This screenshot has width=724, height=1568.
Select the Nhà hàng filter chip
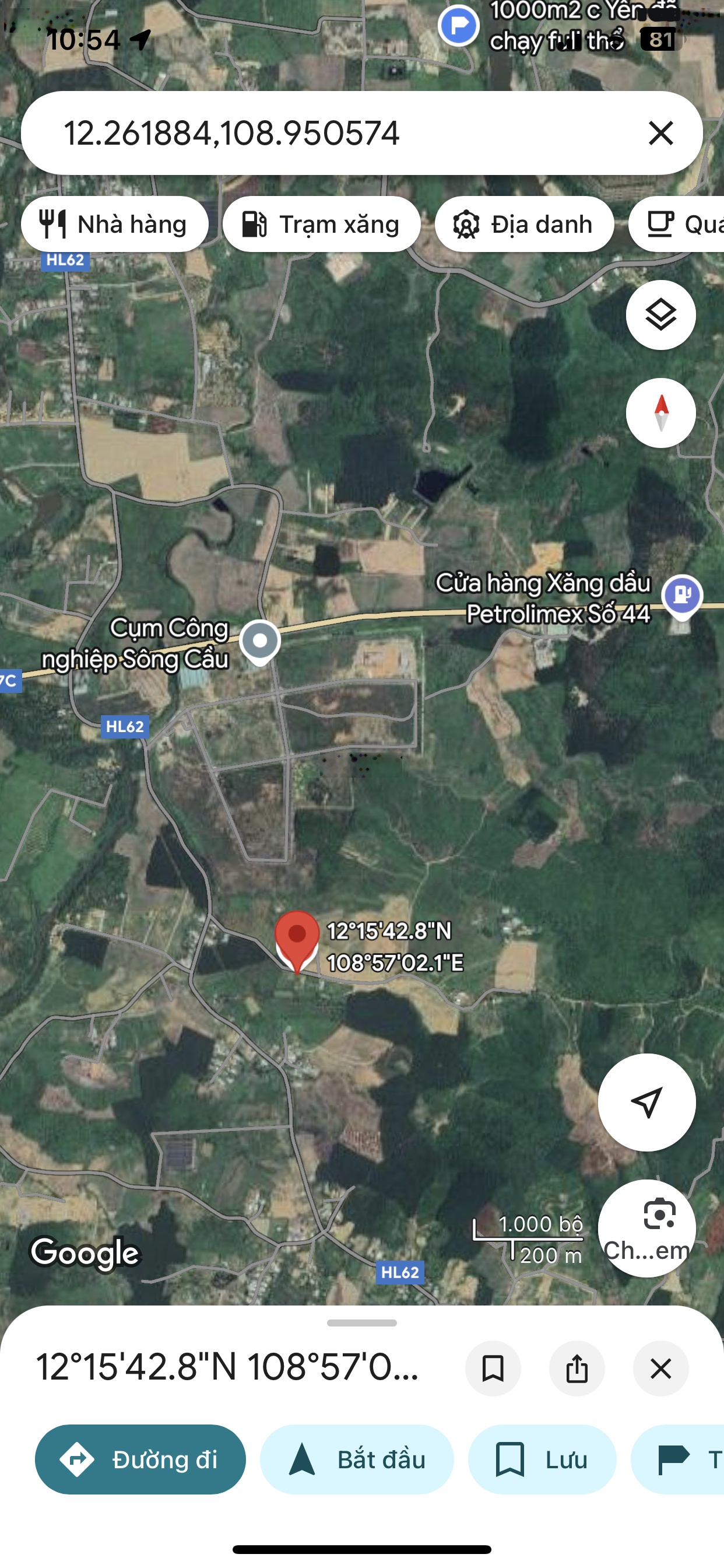pos(114,225)
